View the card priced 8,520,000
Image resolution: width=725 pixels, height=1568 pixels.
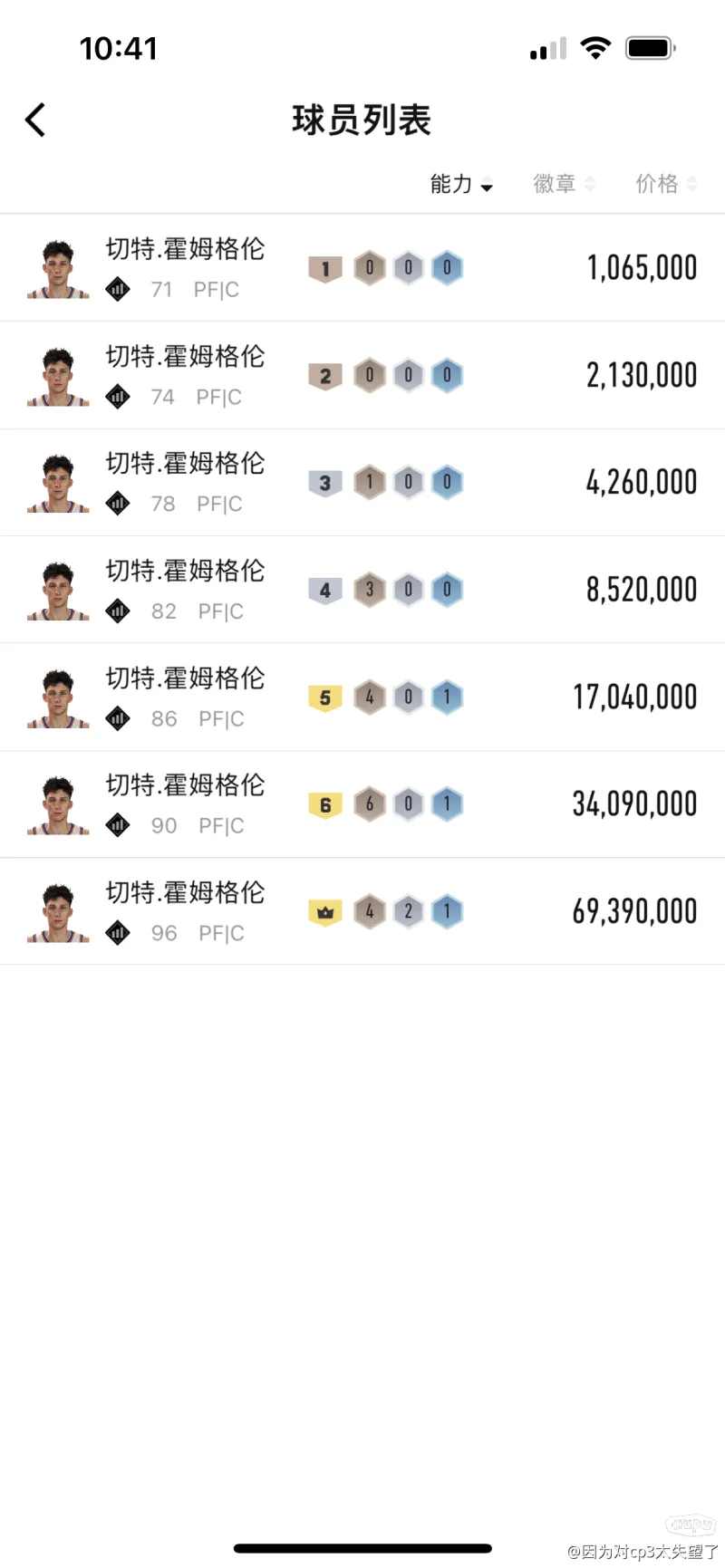[362, 590]
